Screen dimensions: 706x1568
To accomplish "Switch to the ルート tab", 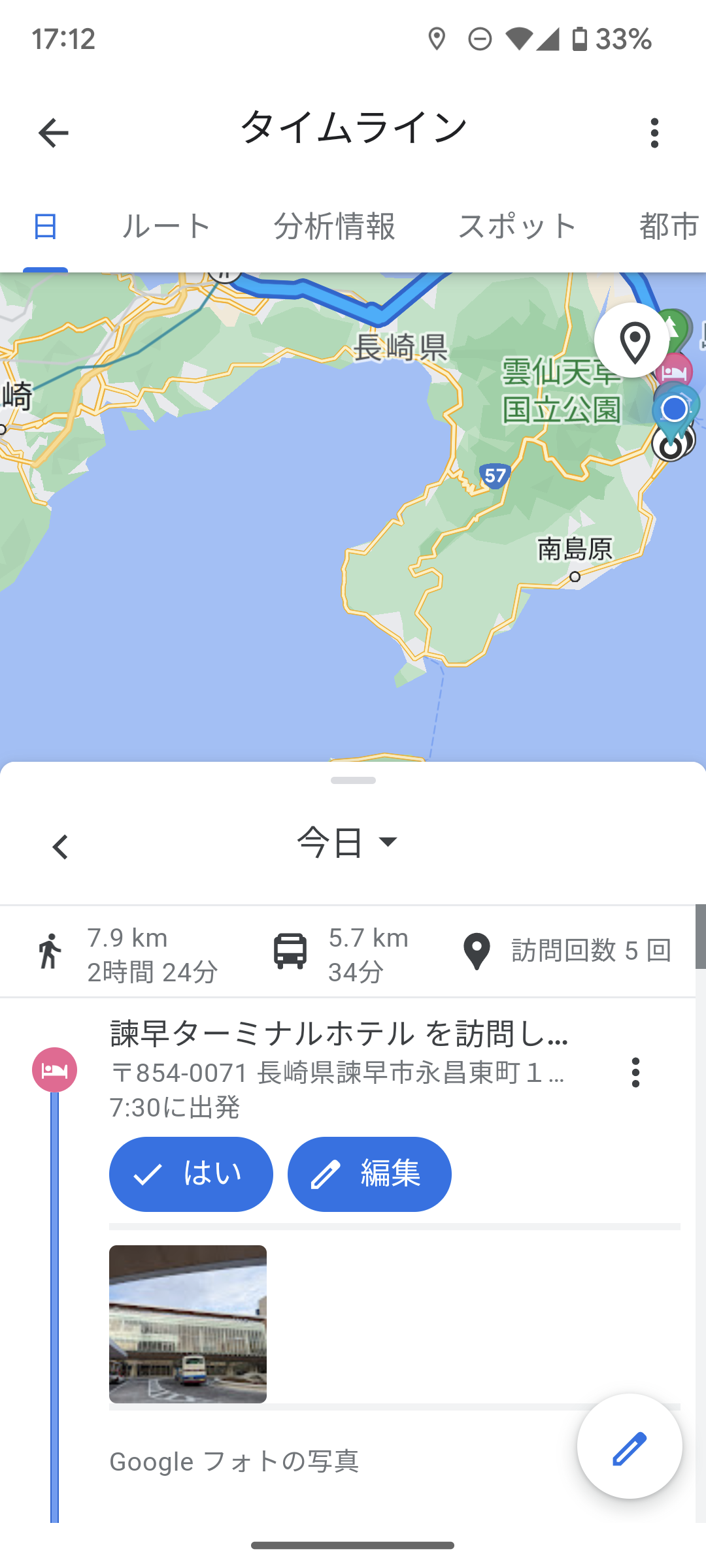I will coord(167,227).
